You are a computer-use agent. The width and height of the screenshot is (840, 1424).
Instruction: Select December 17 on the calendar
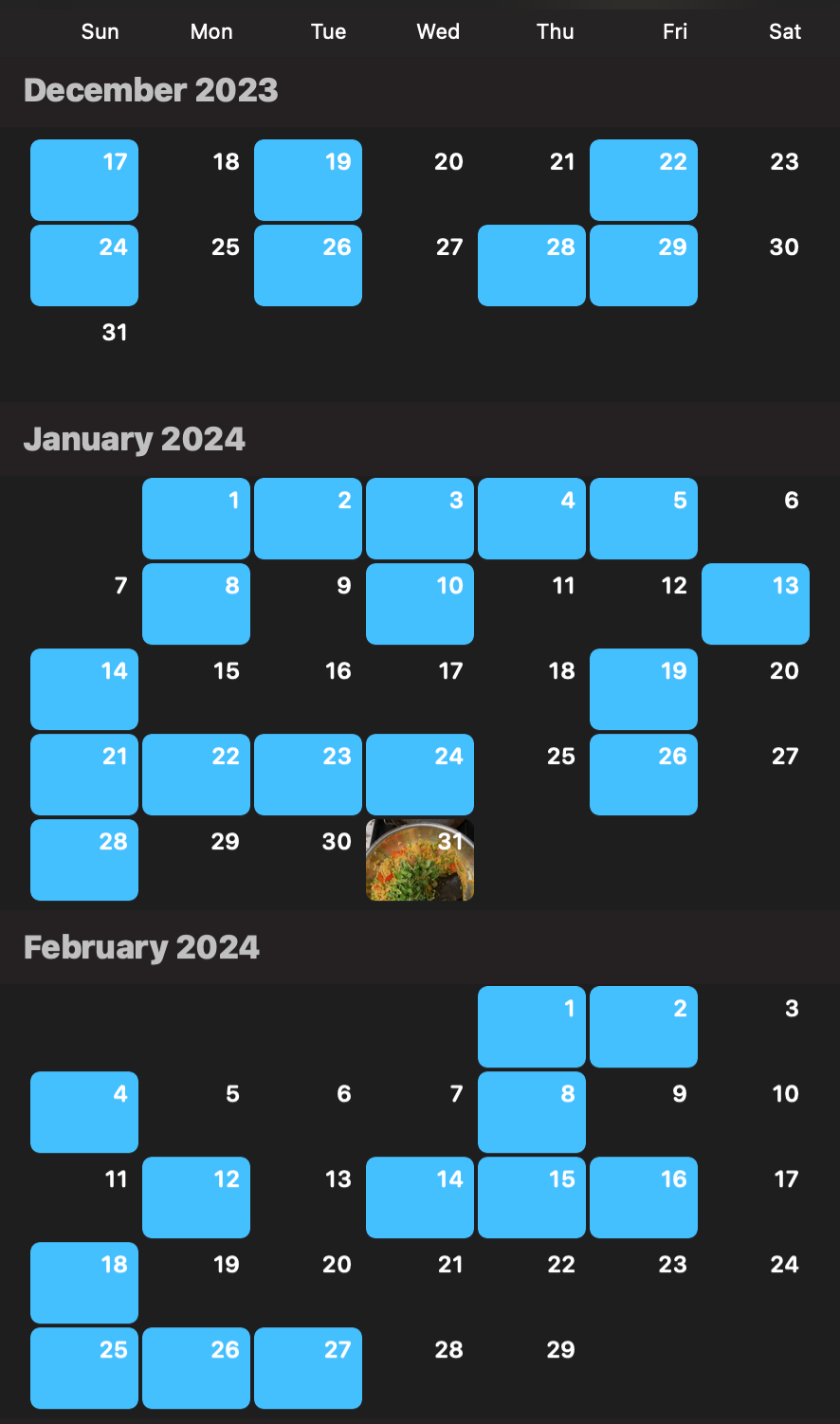click(x=84, y=180)
